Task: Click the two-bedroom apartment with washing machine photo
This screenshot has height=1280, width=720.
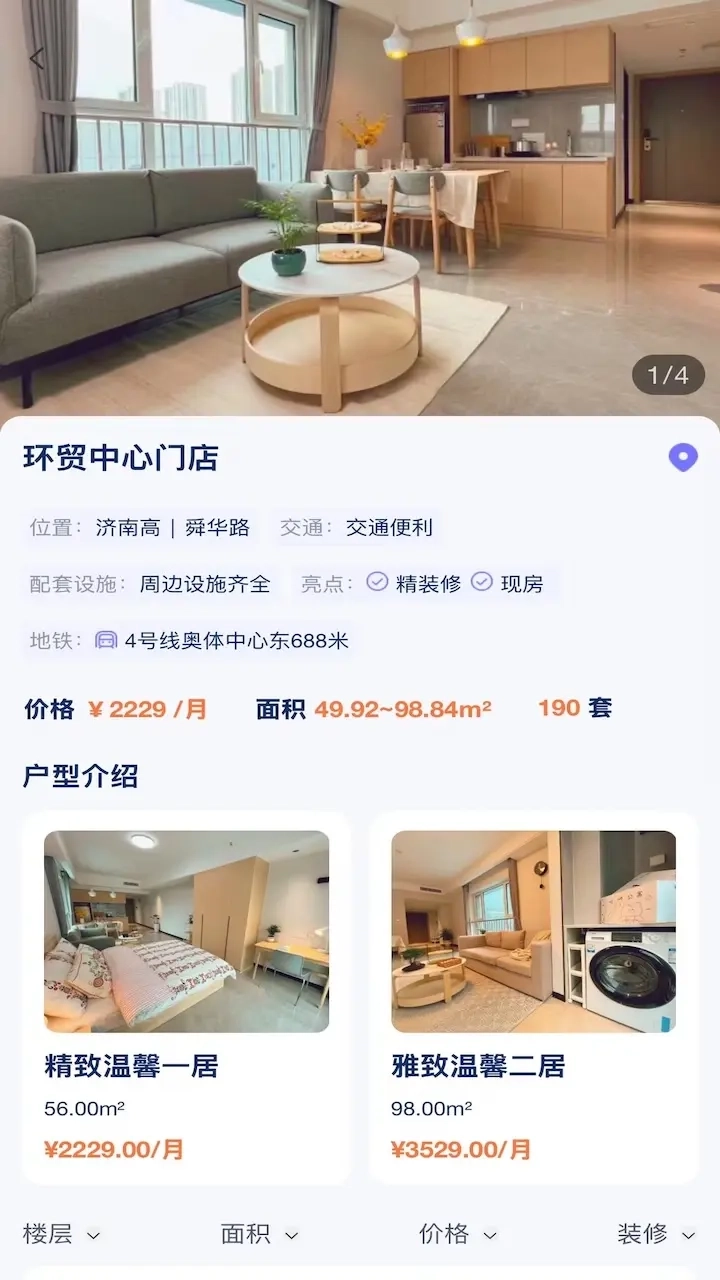Action: pyautogui.click(x=533, y=932)
